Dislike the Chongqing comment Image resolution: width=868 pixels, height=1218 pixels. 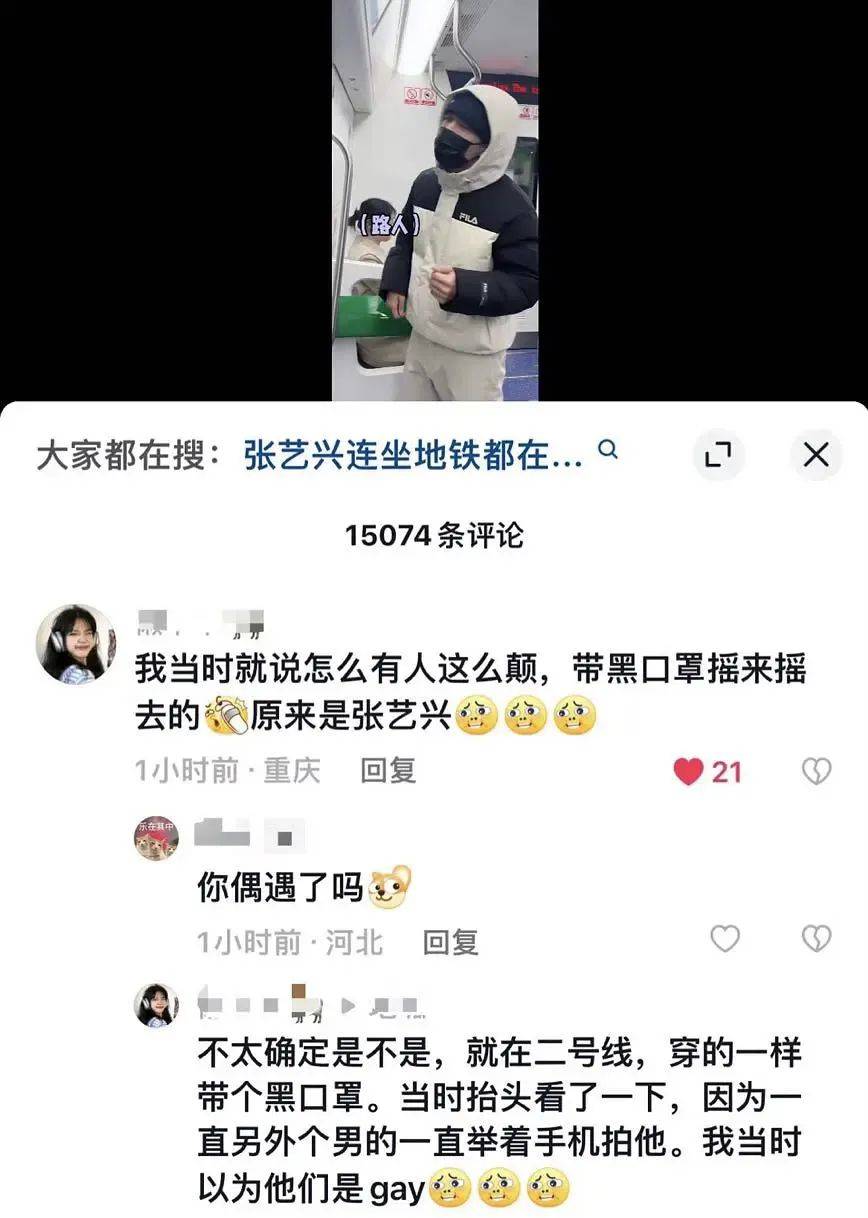(816, 771)
